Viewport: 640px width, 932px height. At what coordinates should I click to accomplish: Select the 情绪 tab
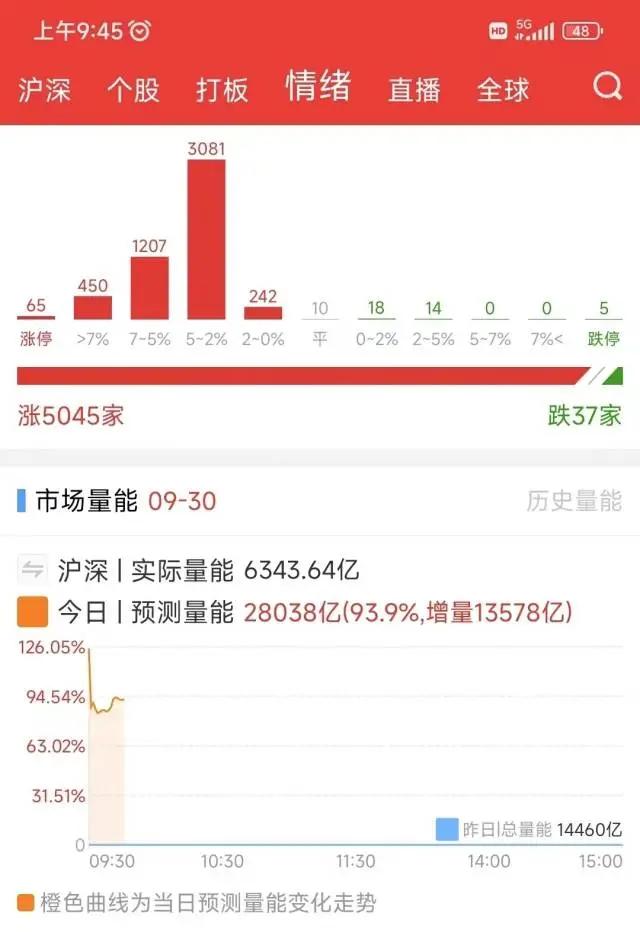point(319,86)
